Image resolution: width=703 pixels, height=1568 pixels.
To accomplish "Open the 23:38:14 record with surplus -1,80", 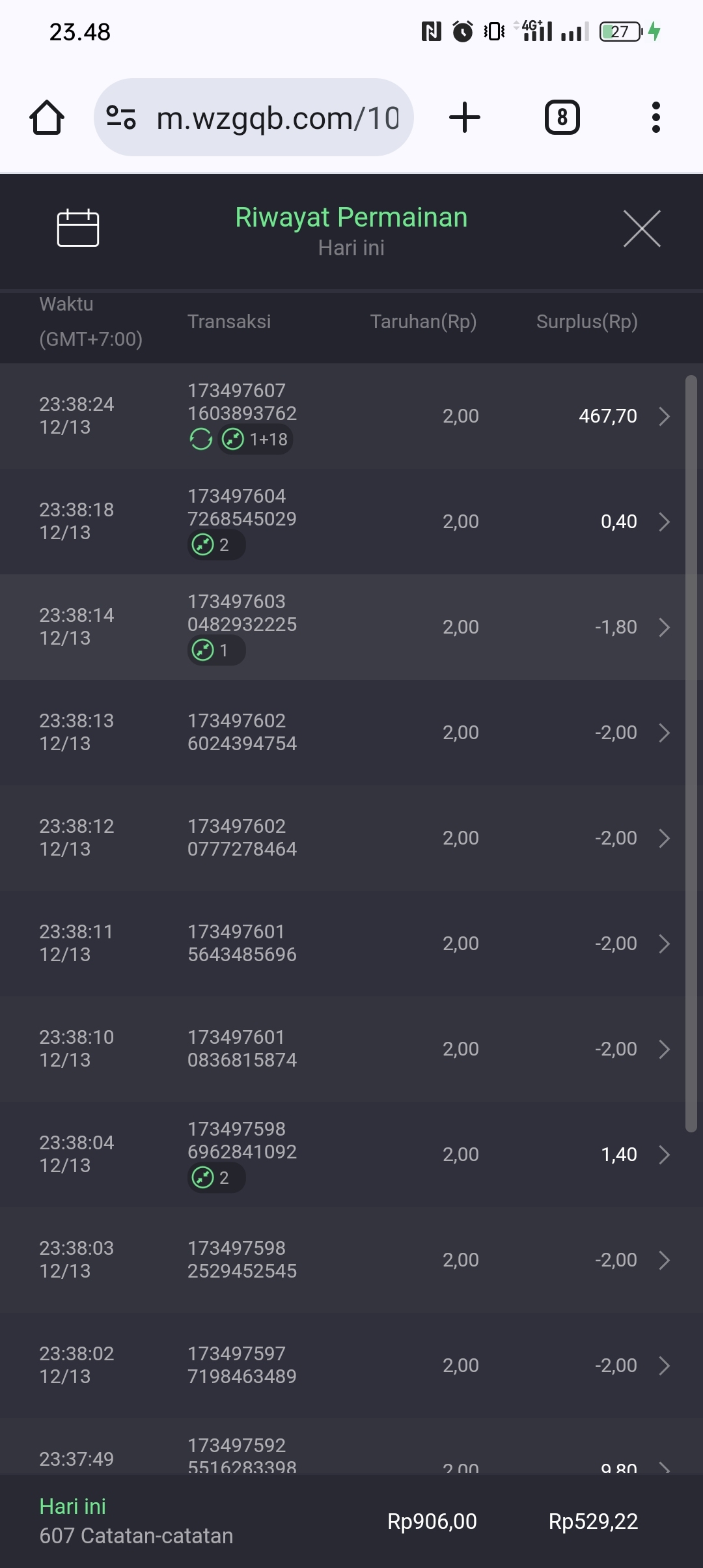I will point(351,627).
